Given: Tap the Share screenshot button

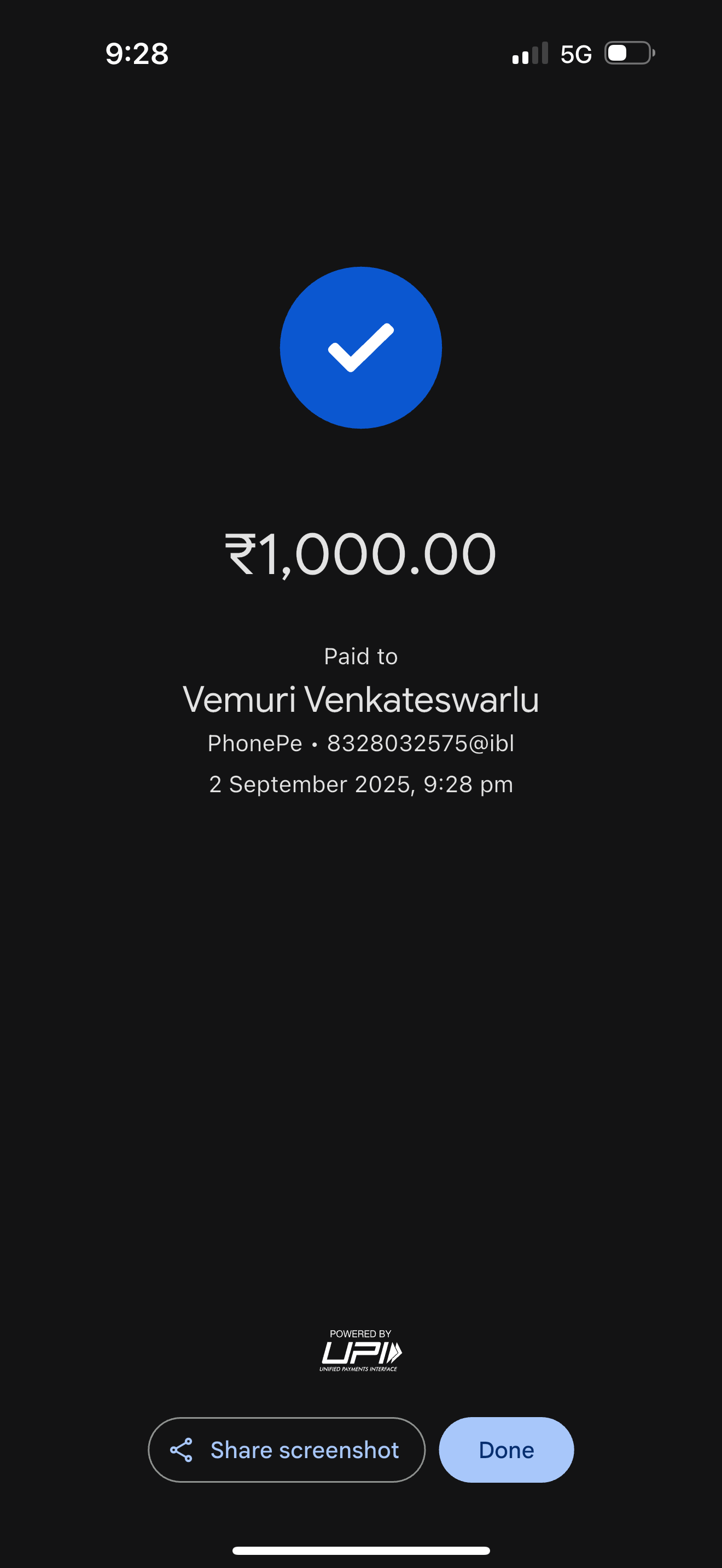Looking at the screenshot, I should (286, 1449).
